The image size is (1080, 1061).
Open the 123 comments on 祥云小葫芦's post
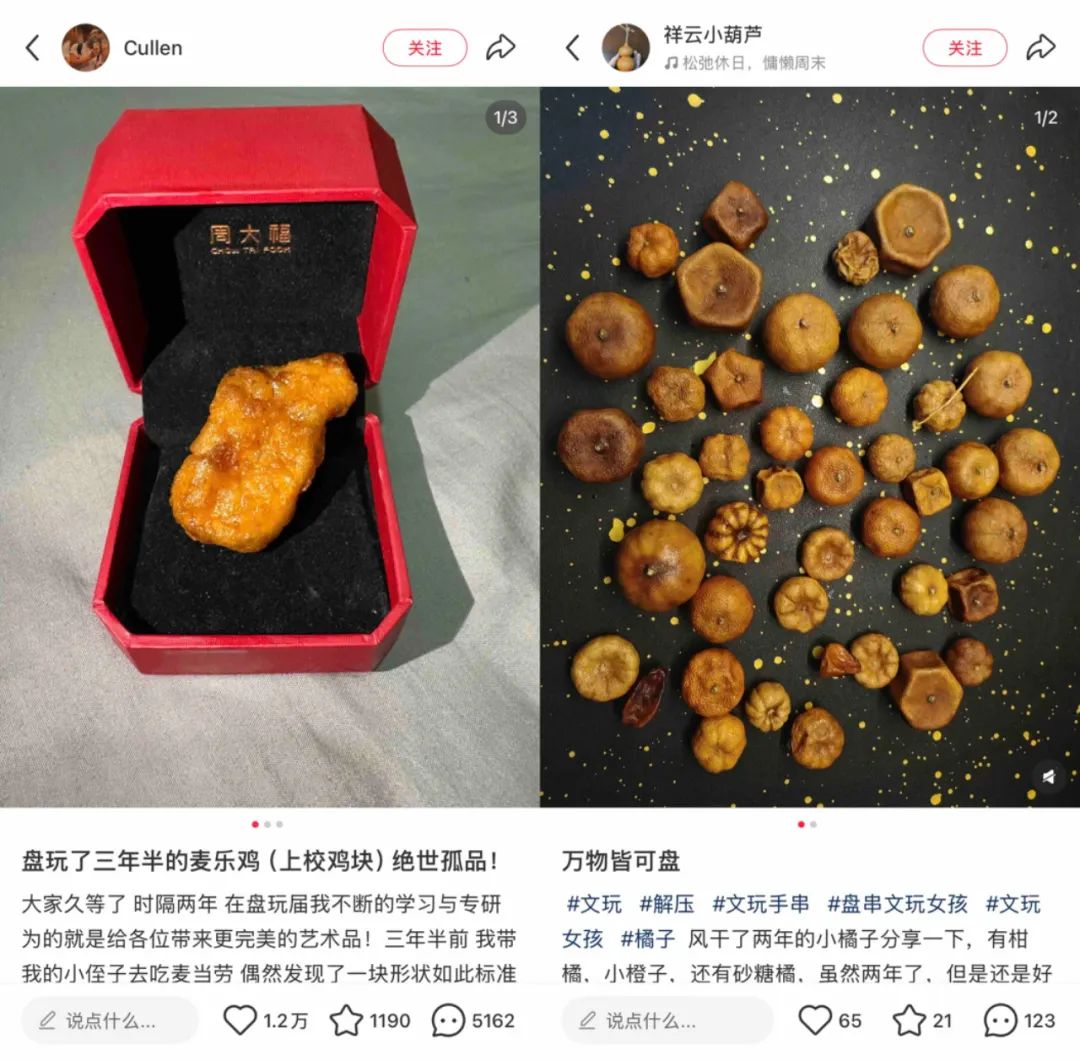(x=1001, y=1020)
